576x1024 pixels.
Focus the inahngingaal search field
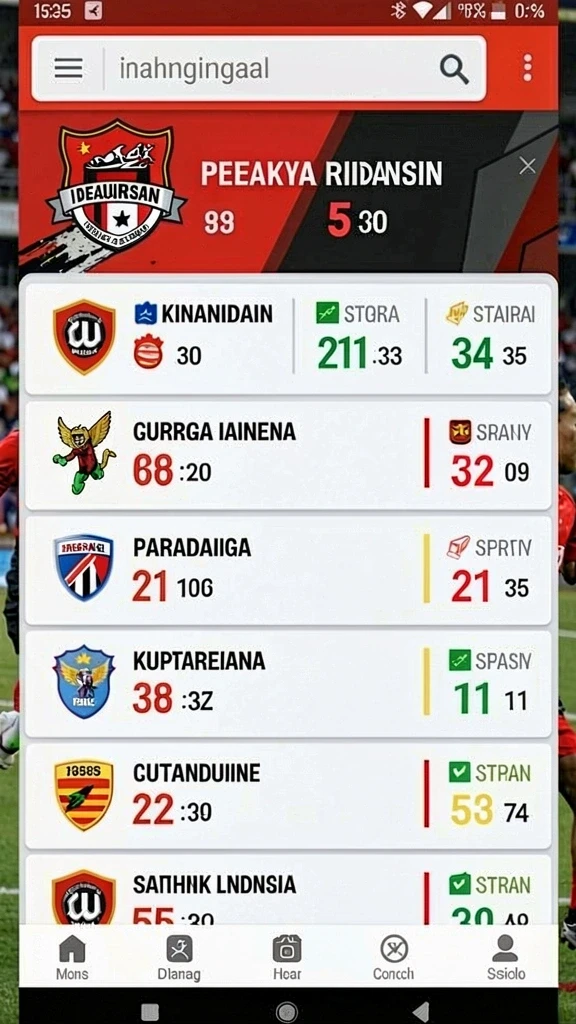268,69
